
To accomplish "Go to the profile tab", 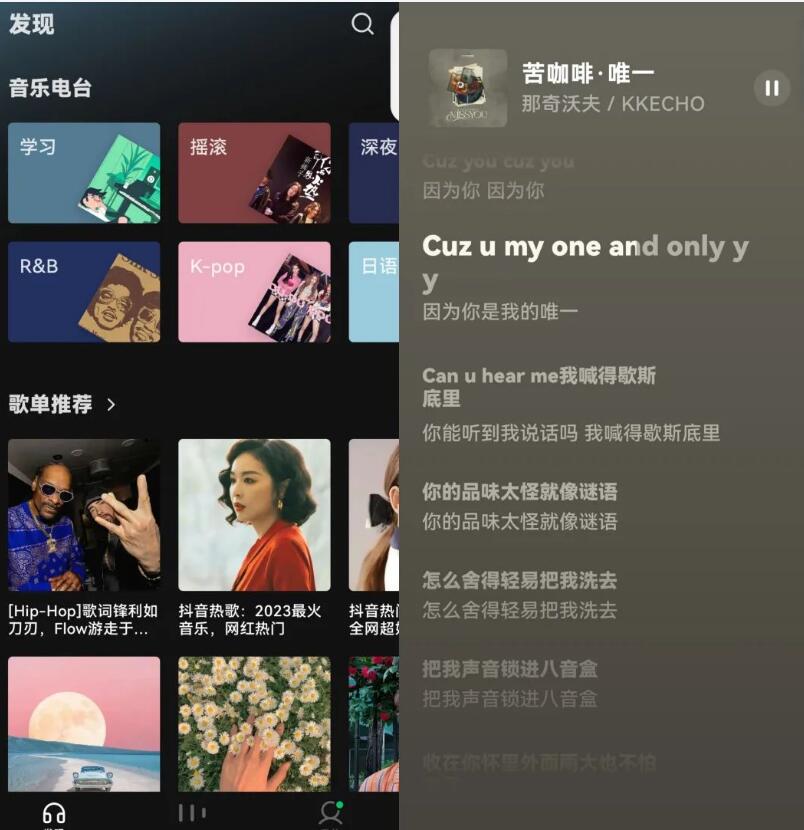I will tap(330, 813).
